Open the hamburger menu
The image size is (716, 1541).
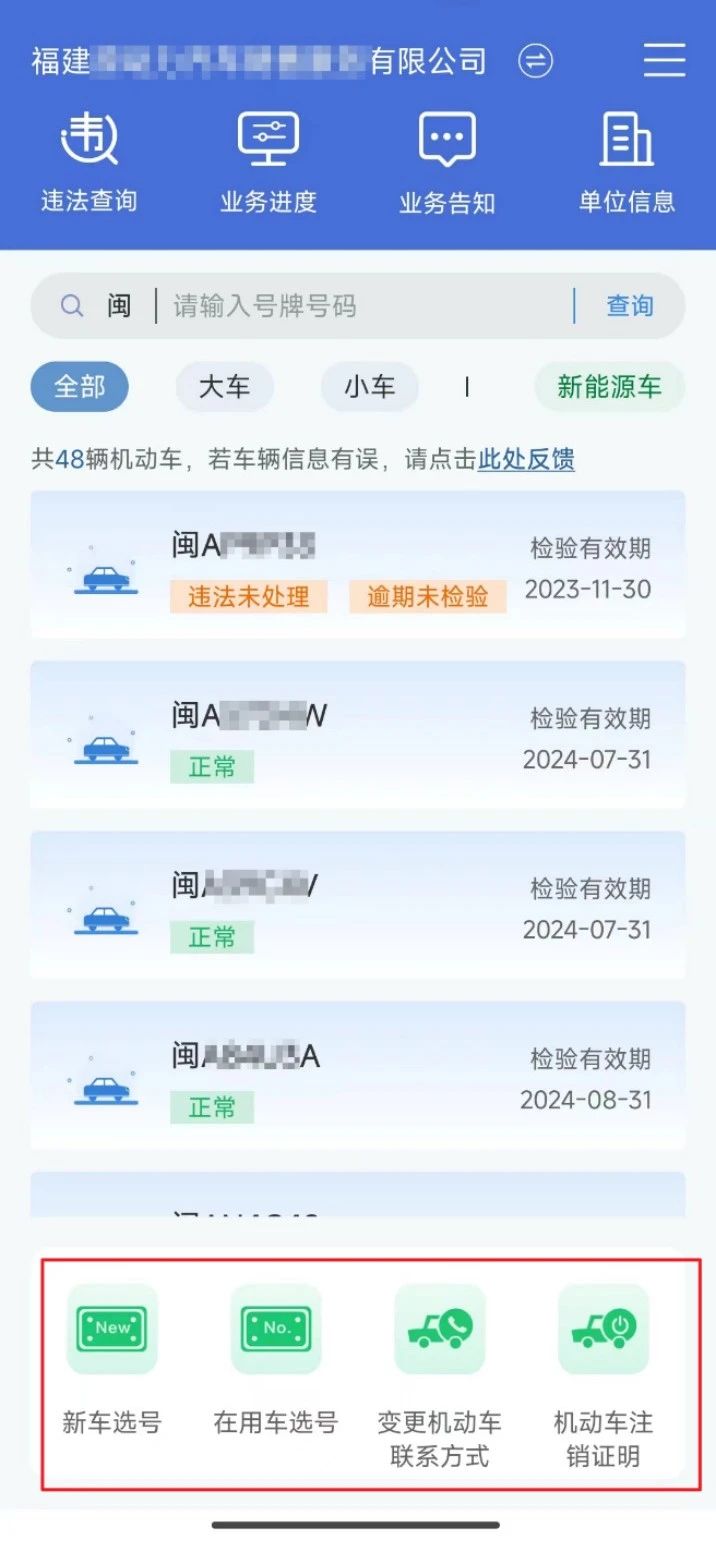[664, 61]
